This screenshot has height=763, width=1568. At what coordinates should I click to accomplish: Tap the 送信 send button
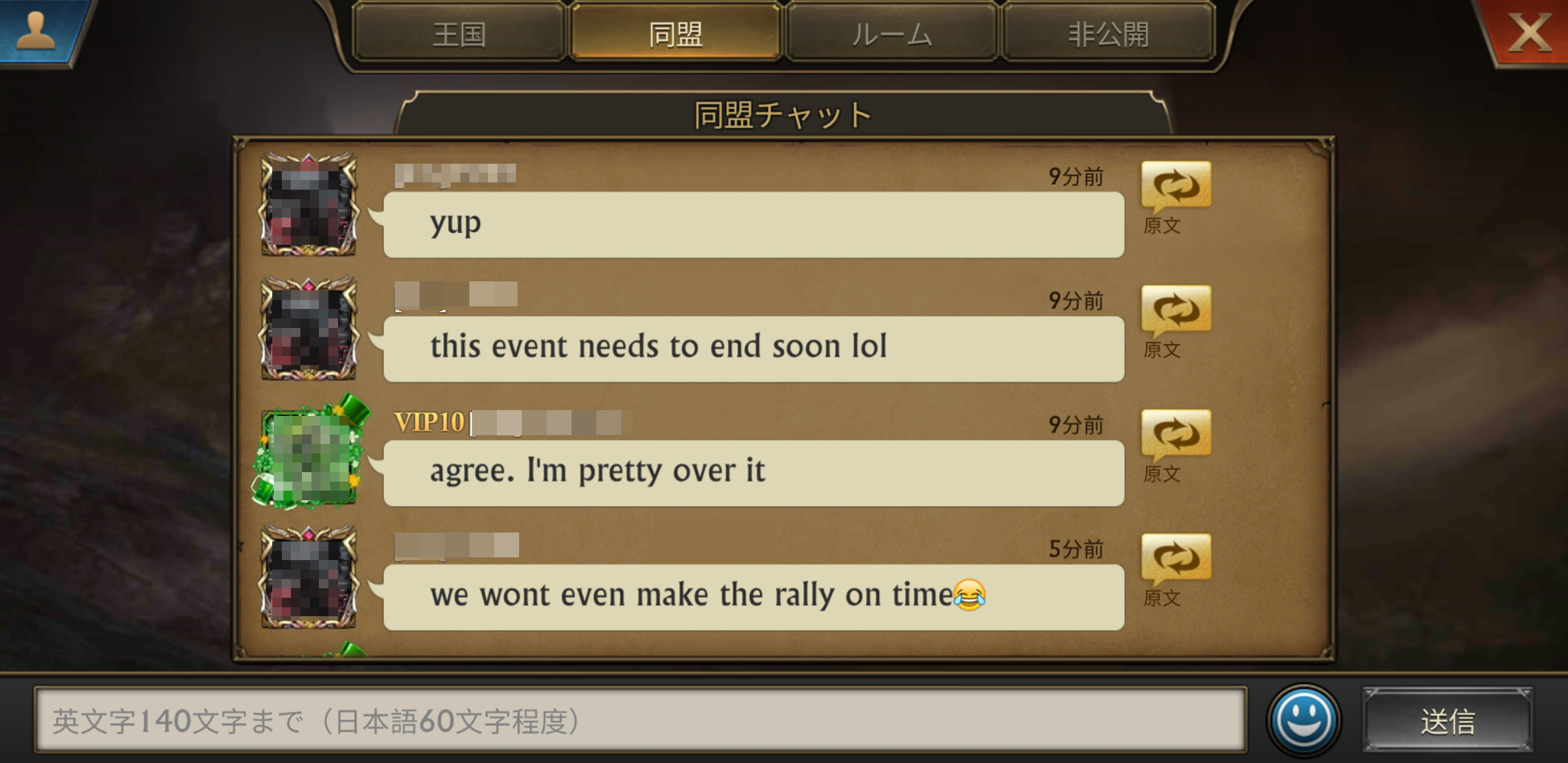tap(1447, 721)
